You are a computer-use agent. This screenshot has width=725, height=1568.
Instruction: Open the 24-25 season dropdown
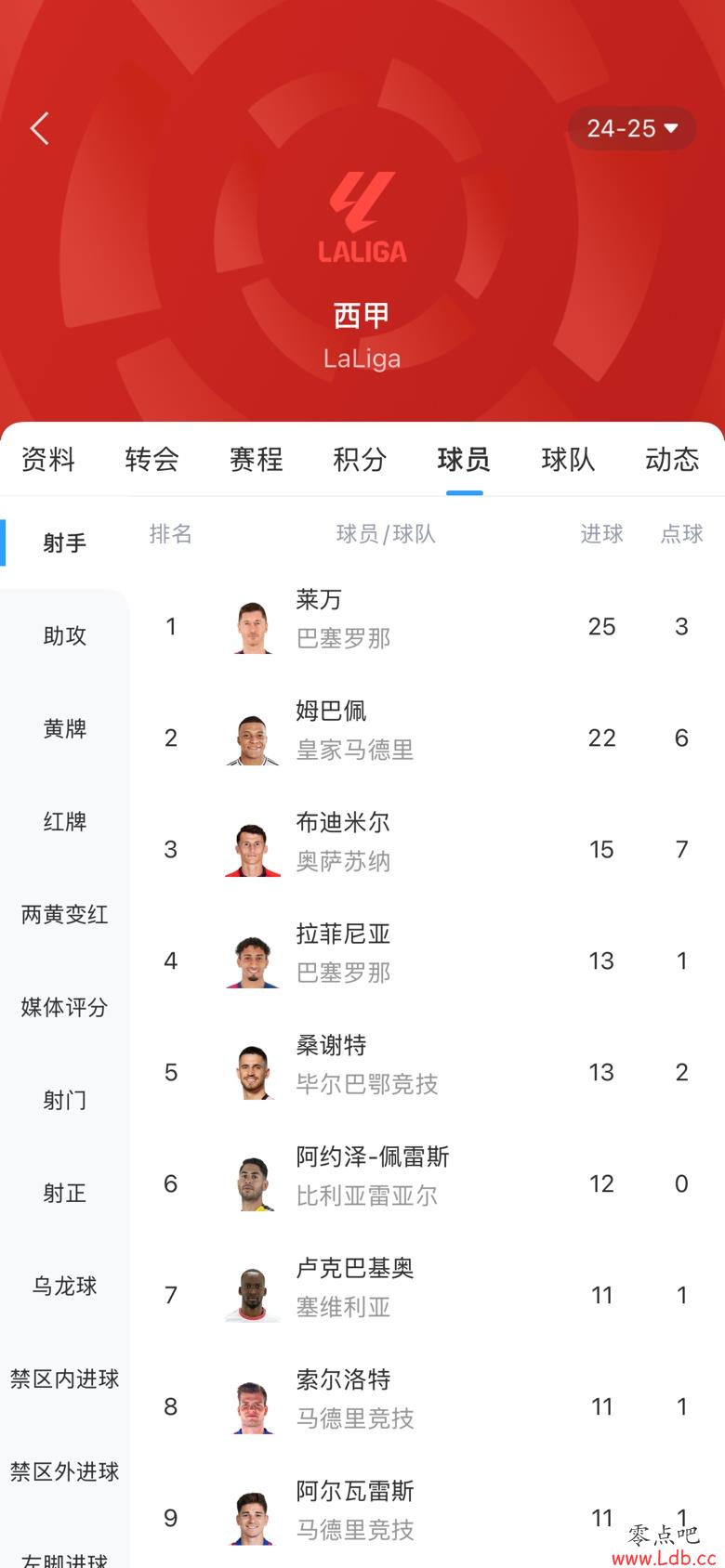632,128
